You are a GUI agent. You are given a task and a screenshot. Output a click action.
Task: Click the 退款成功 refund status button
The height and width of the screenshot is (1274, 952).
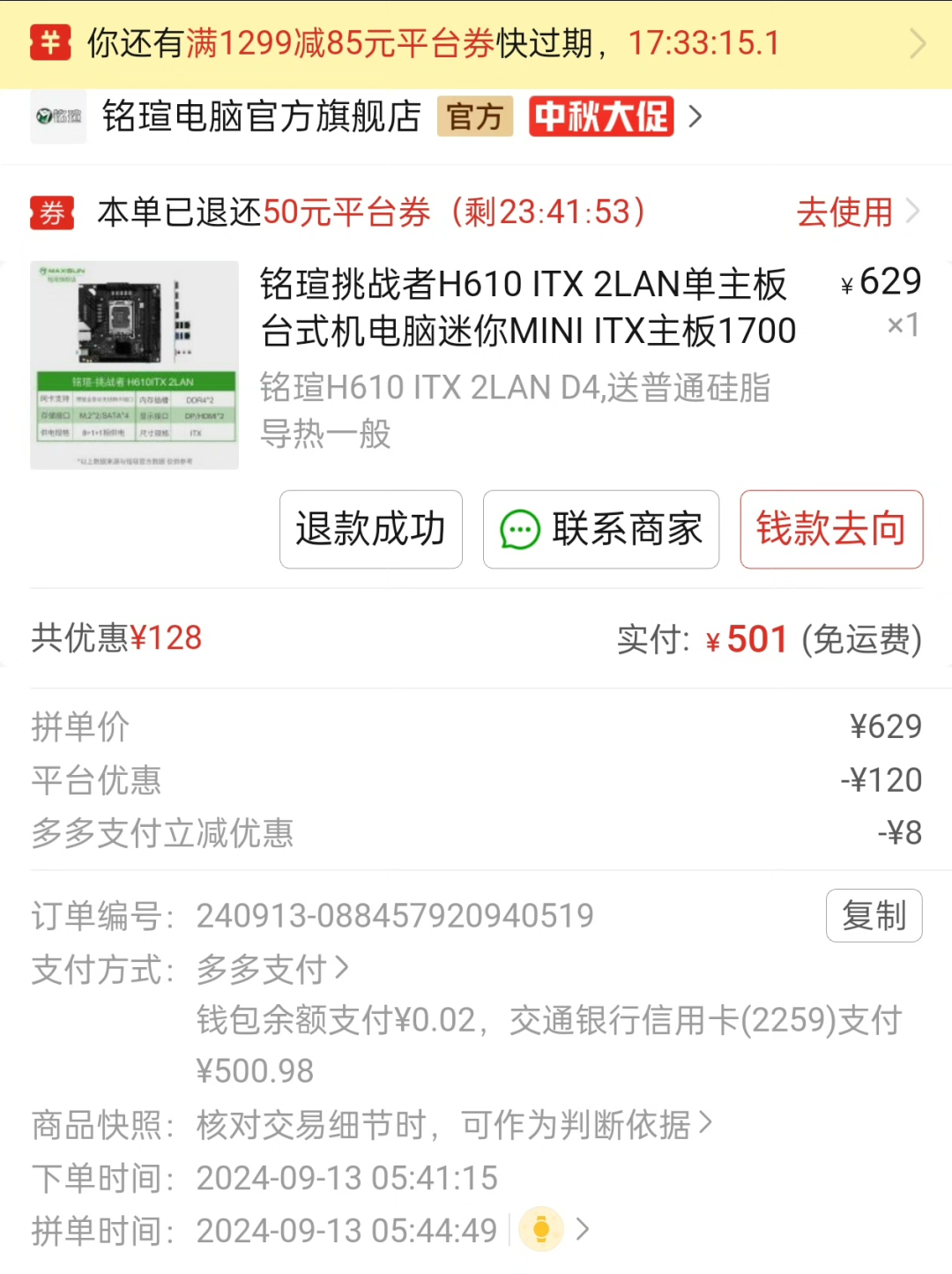click(x=370, y=529)
